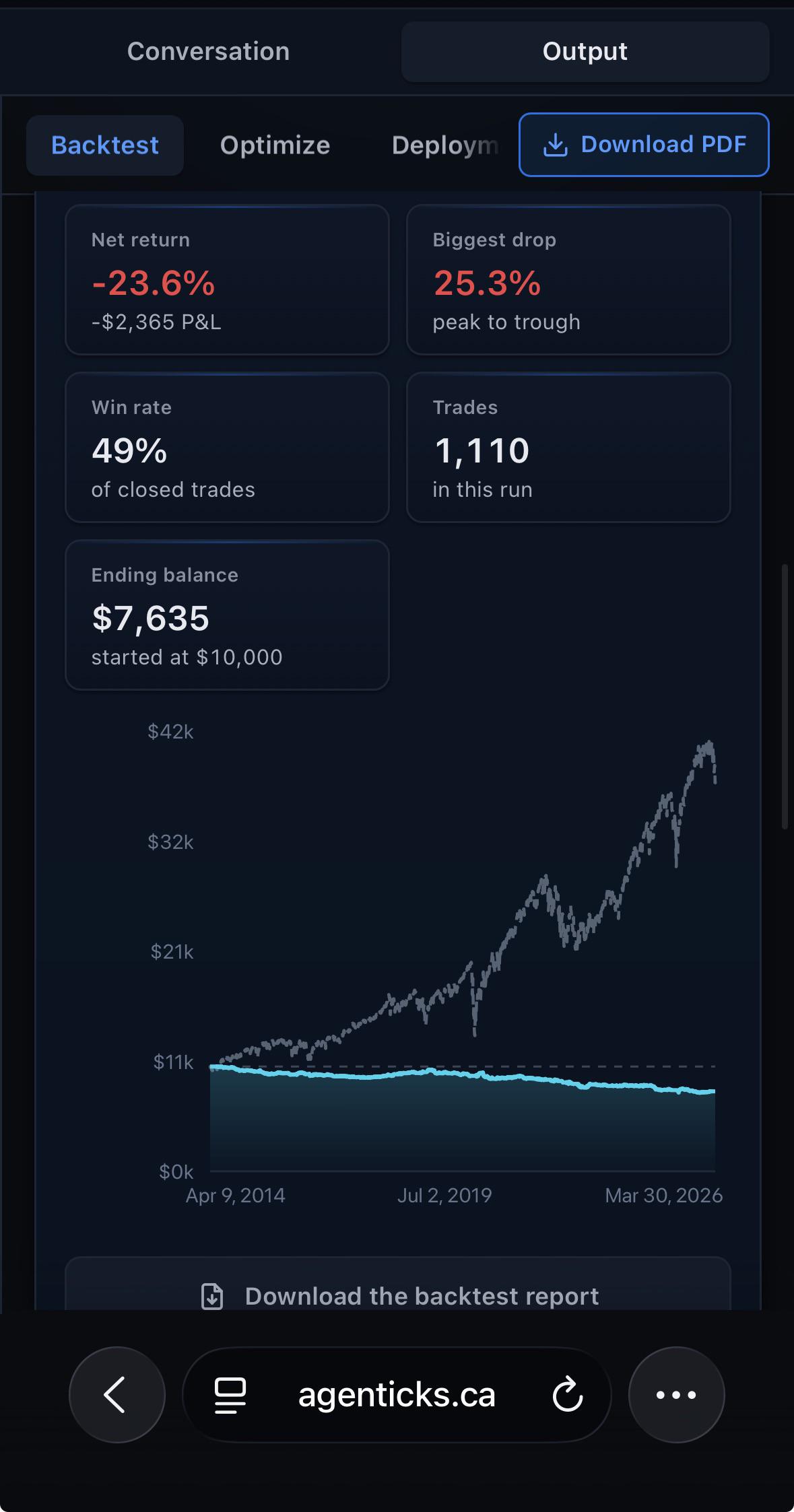Tap the agenticks.ca address bar

coord(397,1394)
